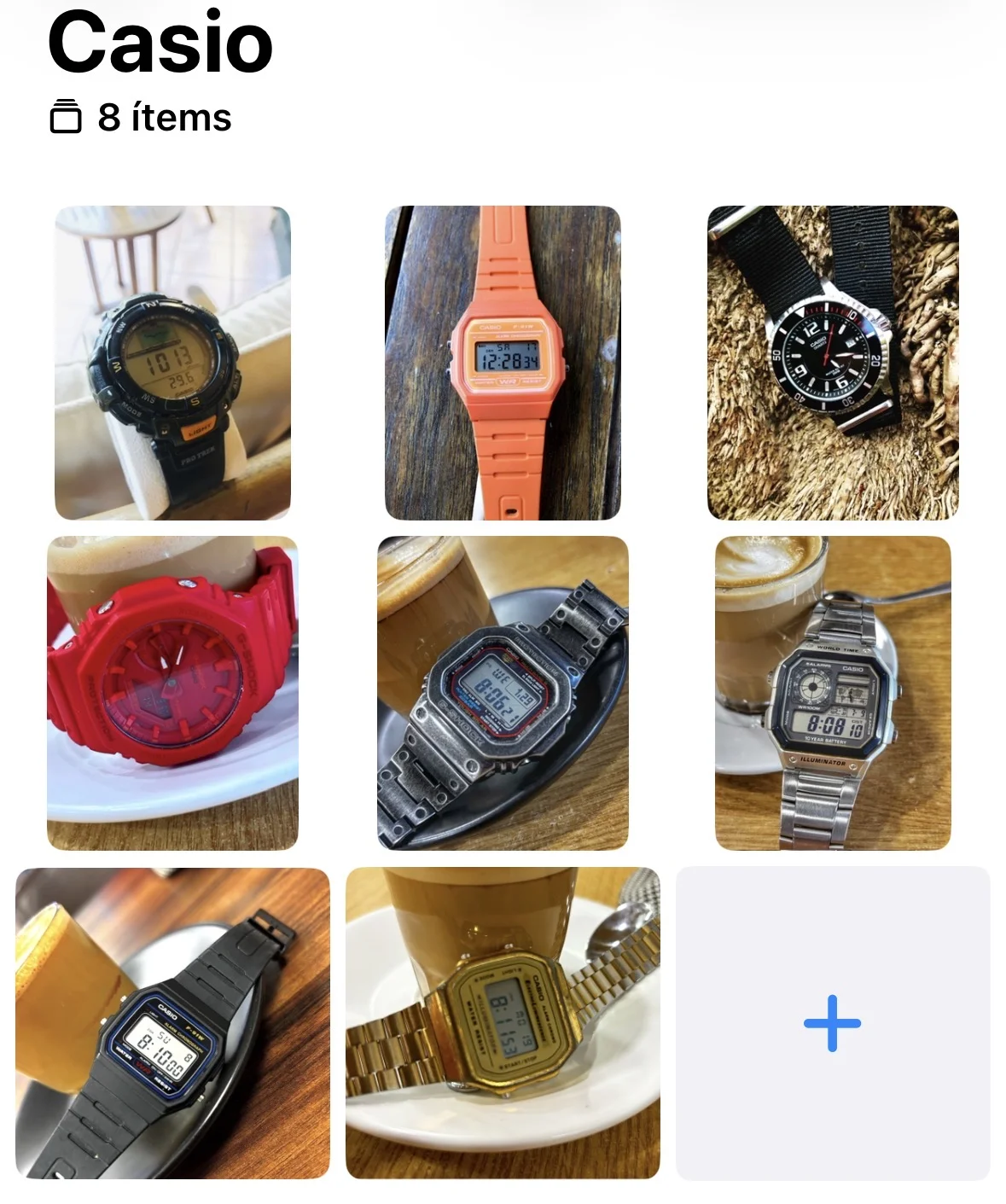Open the diver watch on nylon strap
This screenshot has height=1204, width=1006.
pos(833,363)
